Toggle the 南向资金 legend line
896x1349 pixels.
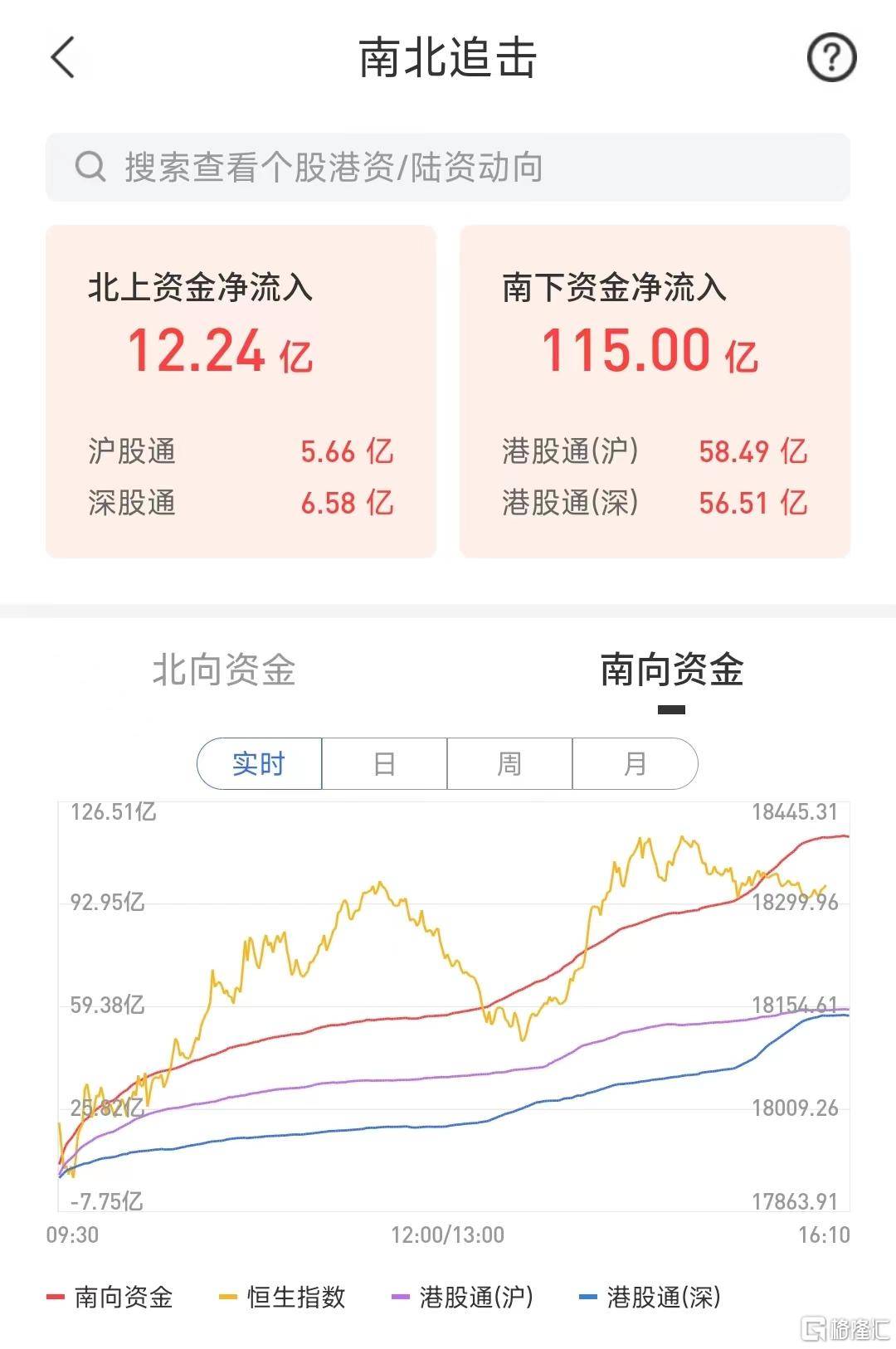110,1297
